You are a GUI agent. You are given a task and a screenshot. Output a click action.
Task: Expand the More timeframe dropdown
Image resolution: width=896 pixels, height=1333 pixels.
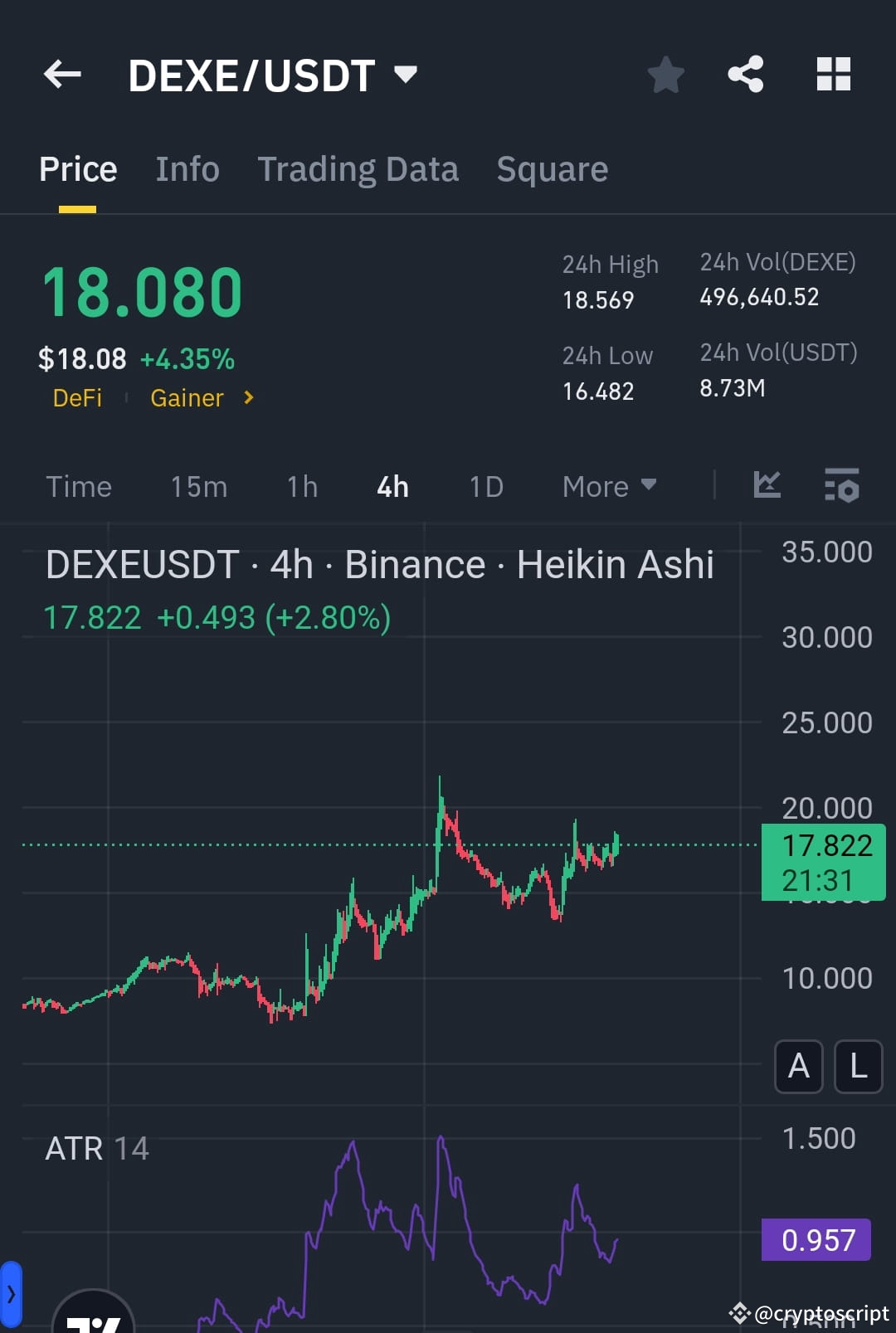click(x=610, y=486)
